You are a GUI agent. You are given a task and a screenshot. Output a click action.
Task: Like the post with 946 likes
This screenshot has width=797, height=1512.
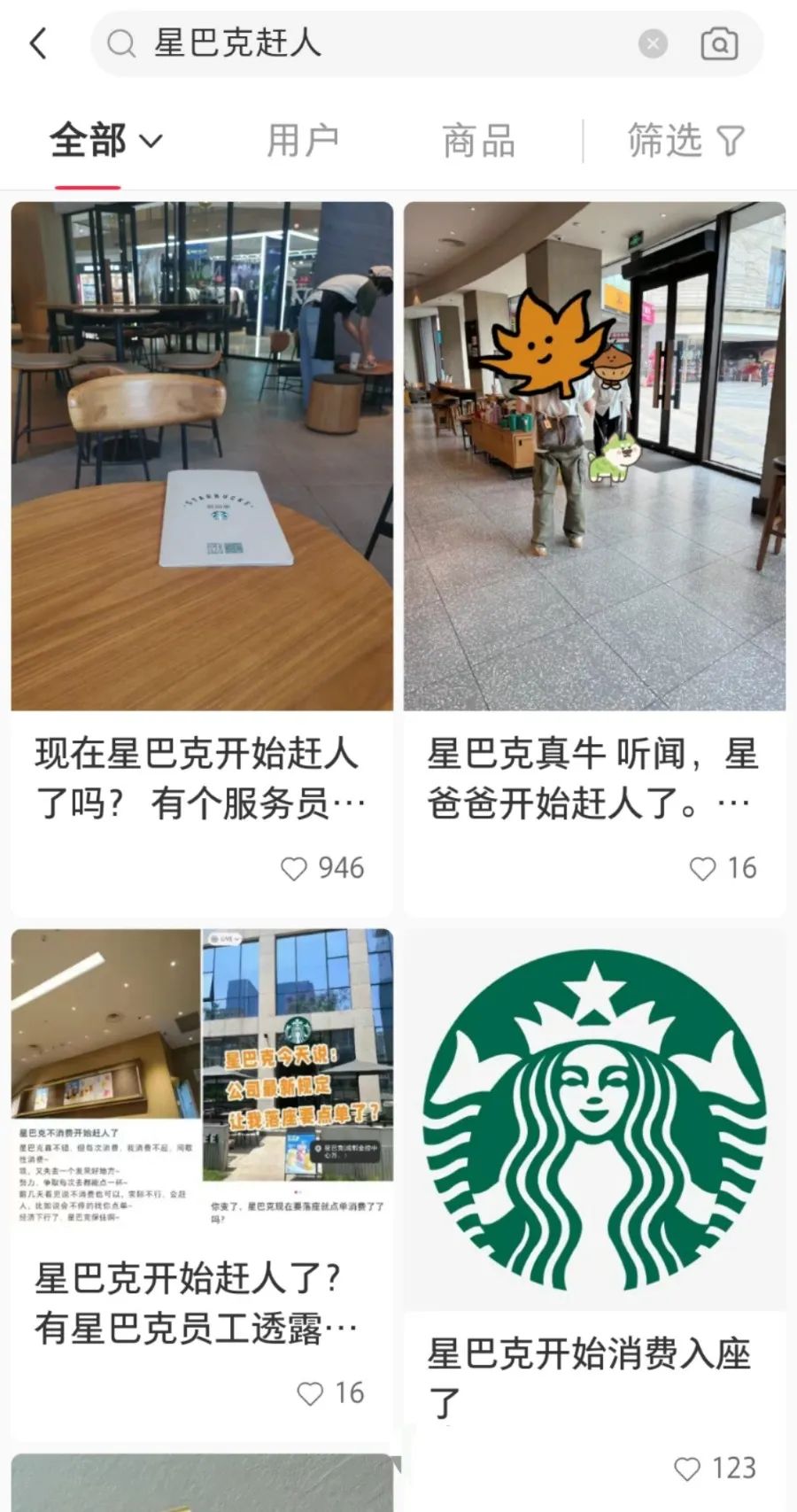[294, 869]
